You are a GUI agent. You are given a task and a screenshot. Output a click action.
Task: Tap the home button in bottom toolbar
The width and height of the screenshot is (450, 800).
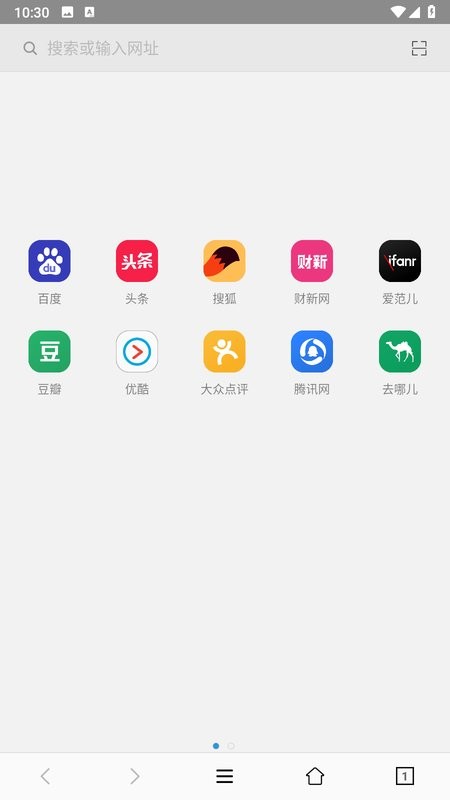pos(315,777)
